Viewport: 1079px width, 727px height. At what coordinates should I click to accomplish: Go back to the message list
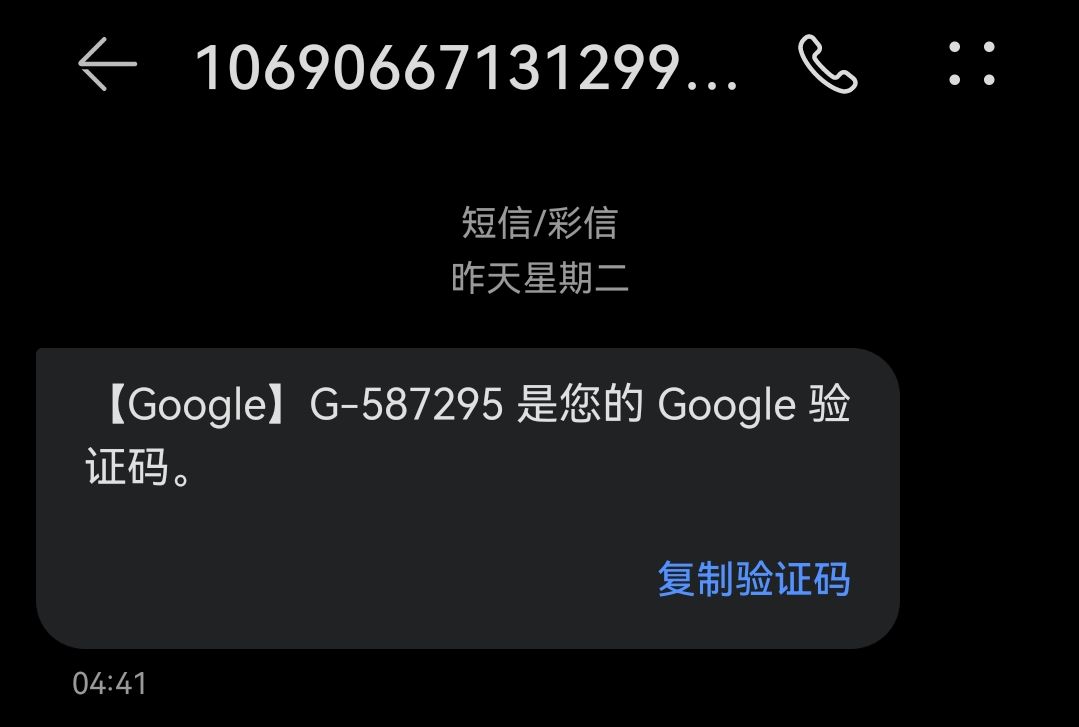coord(106,66)
